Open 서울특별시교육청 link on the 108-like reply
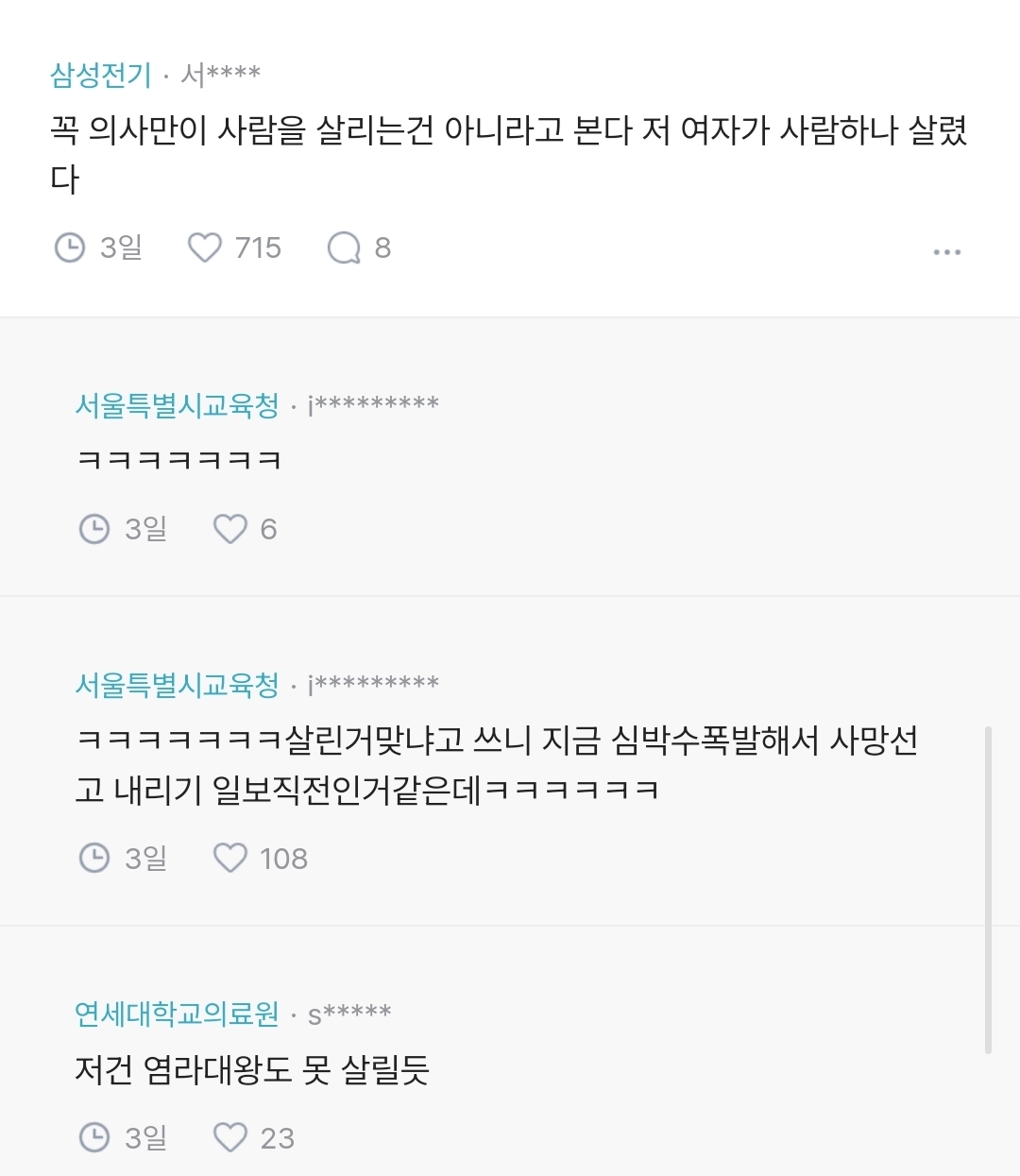The image size is (1020, 1176). (x=177, y=684)
